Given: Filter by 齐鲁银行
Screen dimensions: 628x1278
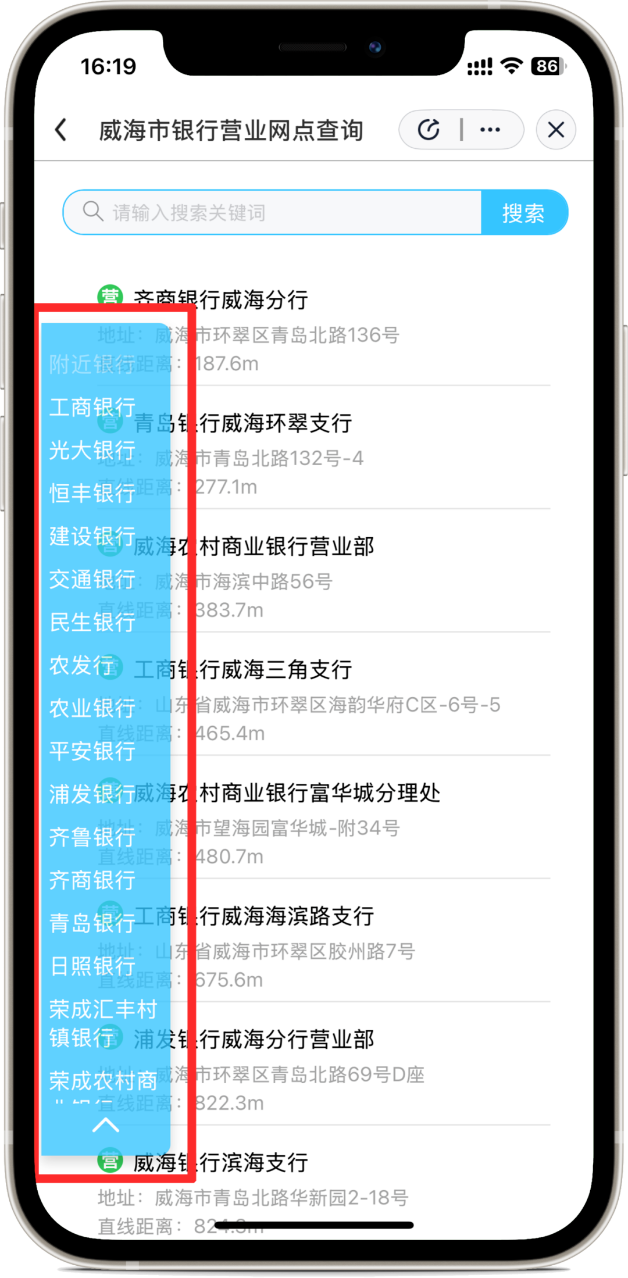Looking at the screenshot, I should [x=92, y=838].
